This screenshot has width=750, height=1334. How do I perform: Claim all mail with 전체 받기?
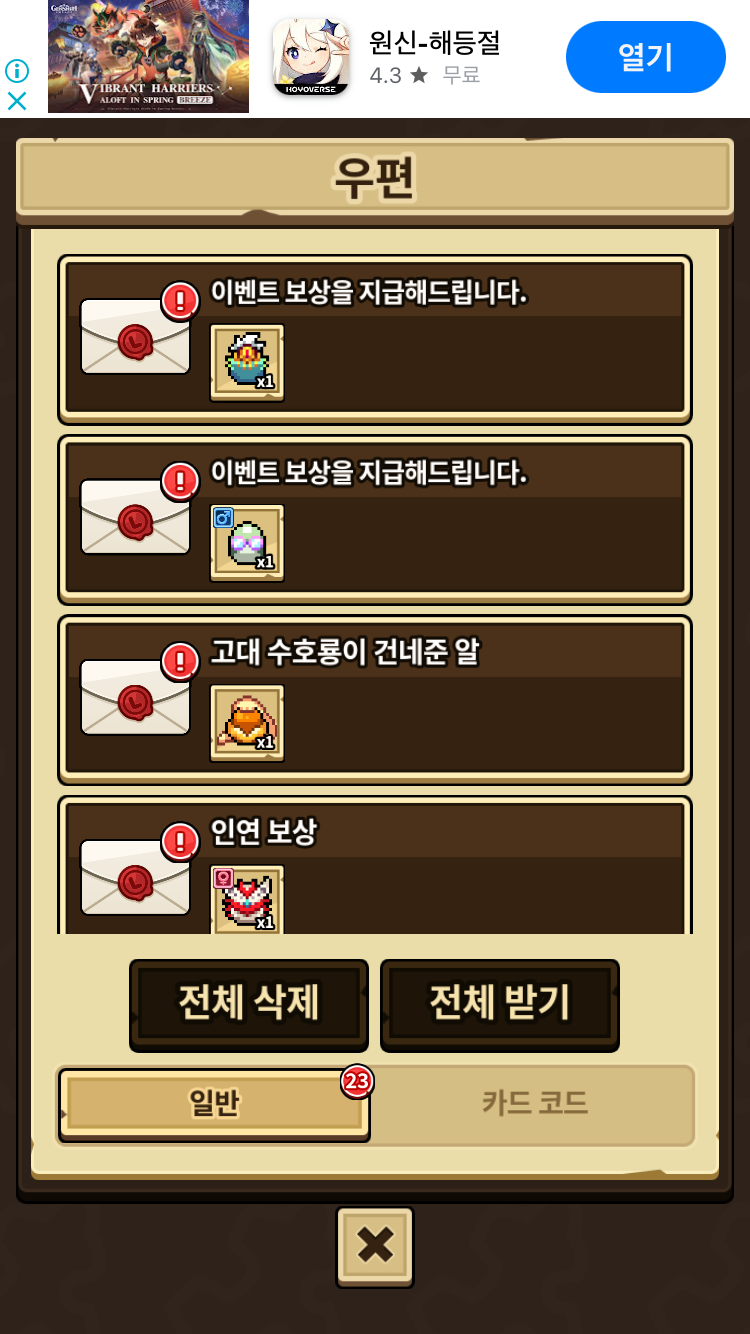(499, 1003)
